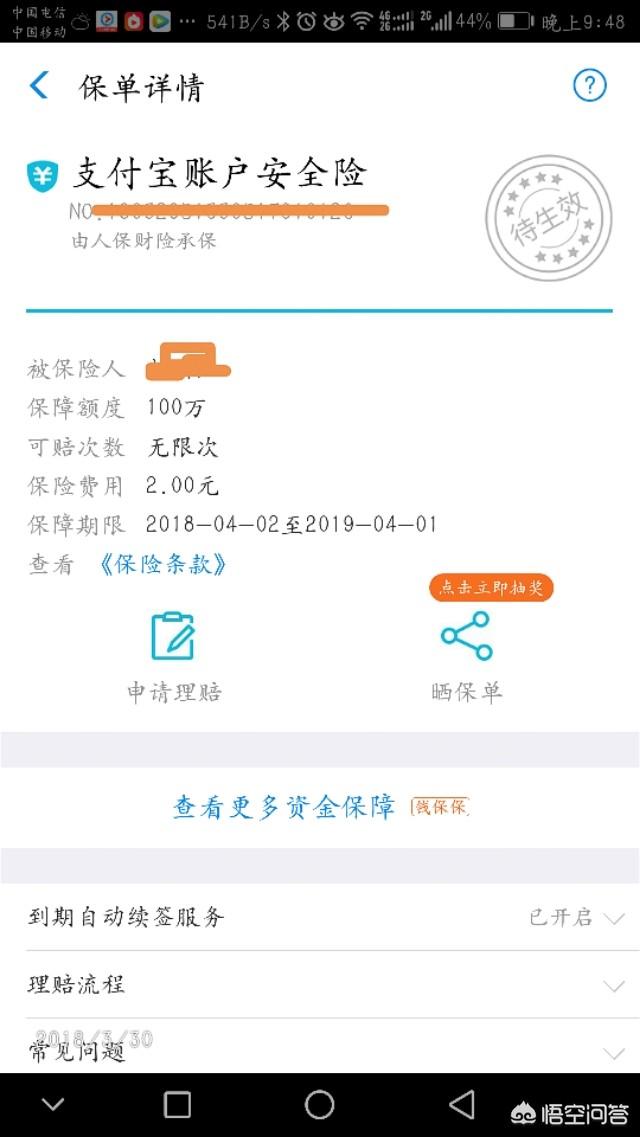
Task: Open the 保险条款 link
Action: pyautogui.click(x=164, y=564)
